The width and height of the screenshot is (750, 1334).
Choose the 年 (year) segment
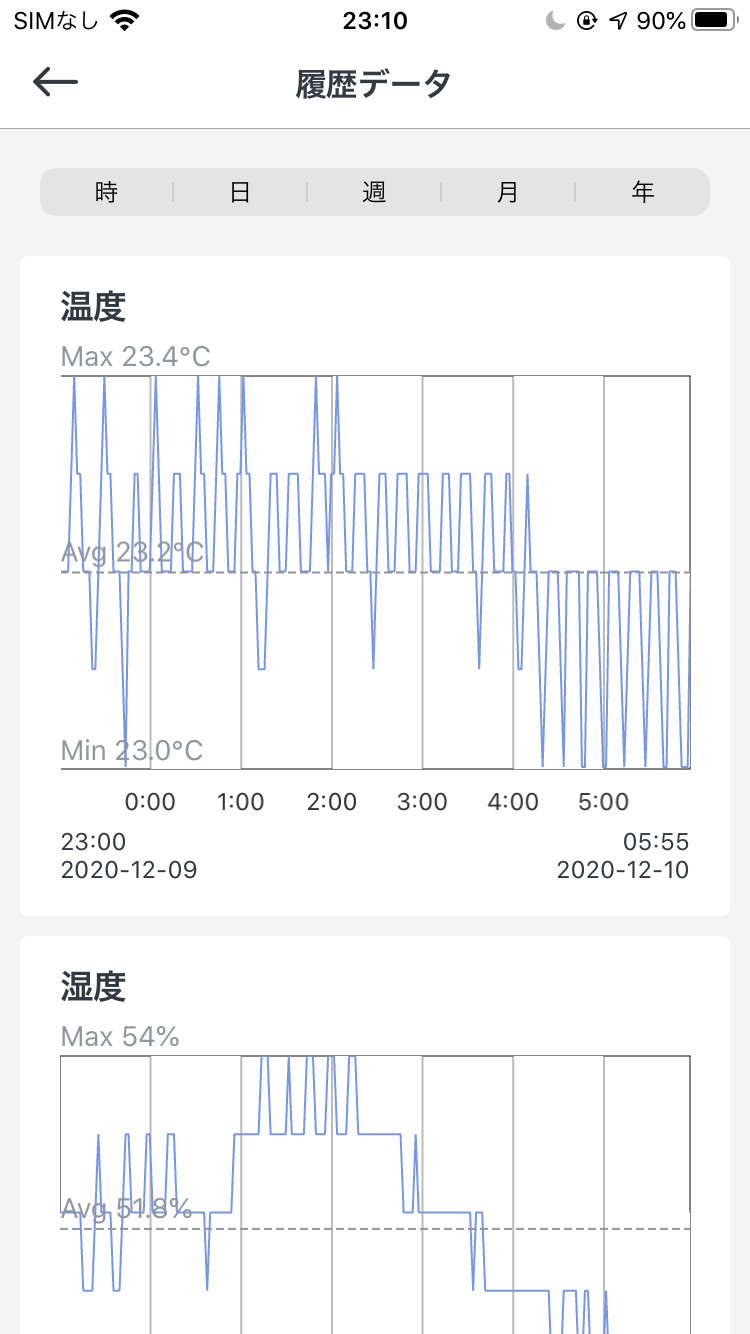(x=642, y=192)
